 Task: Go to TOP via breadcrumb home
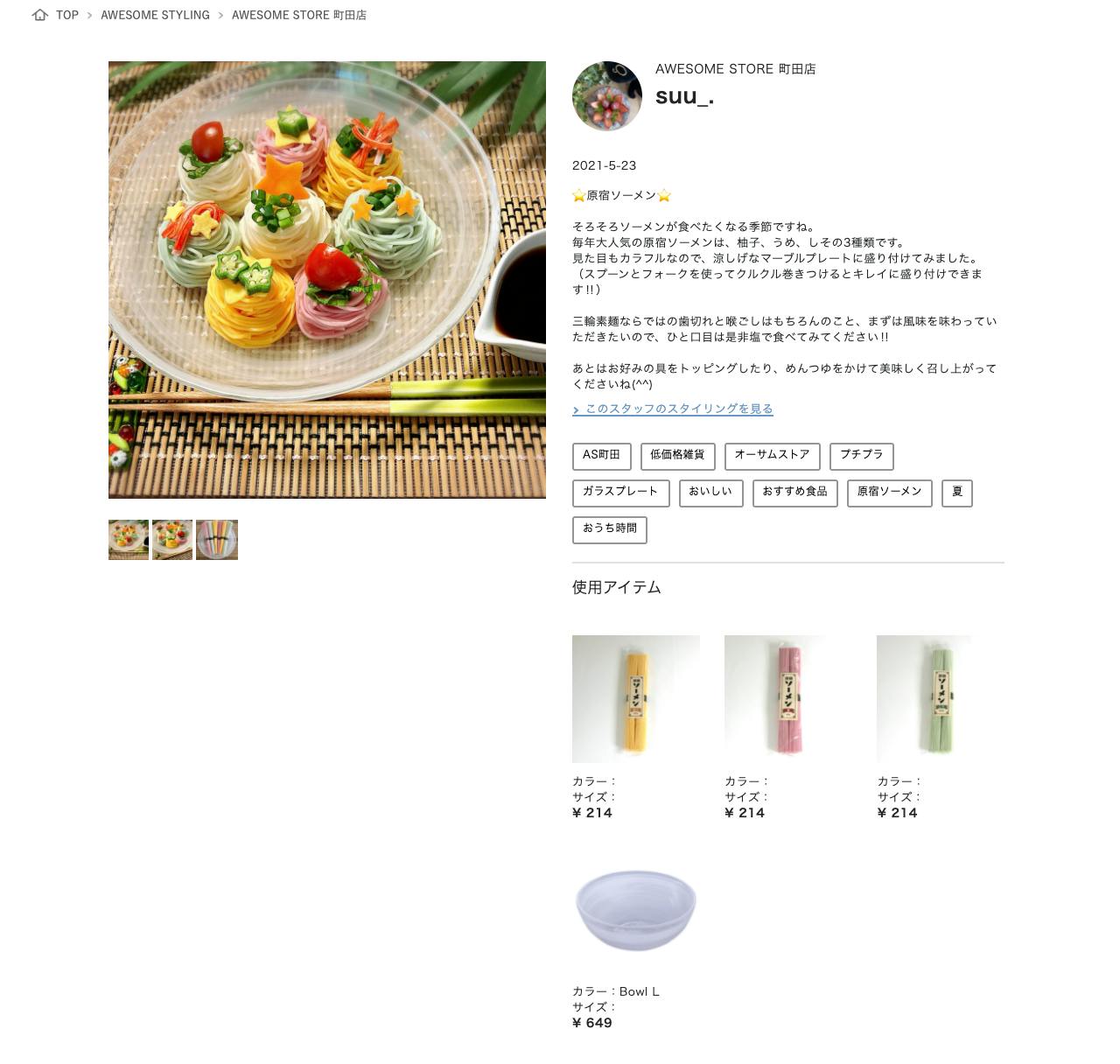pyautogui.click(x=56, y=15)
